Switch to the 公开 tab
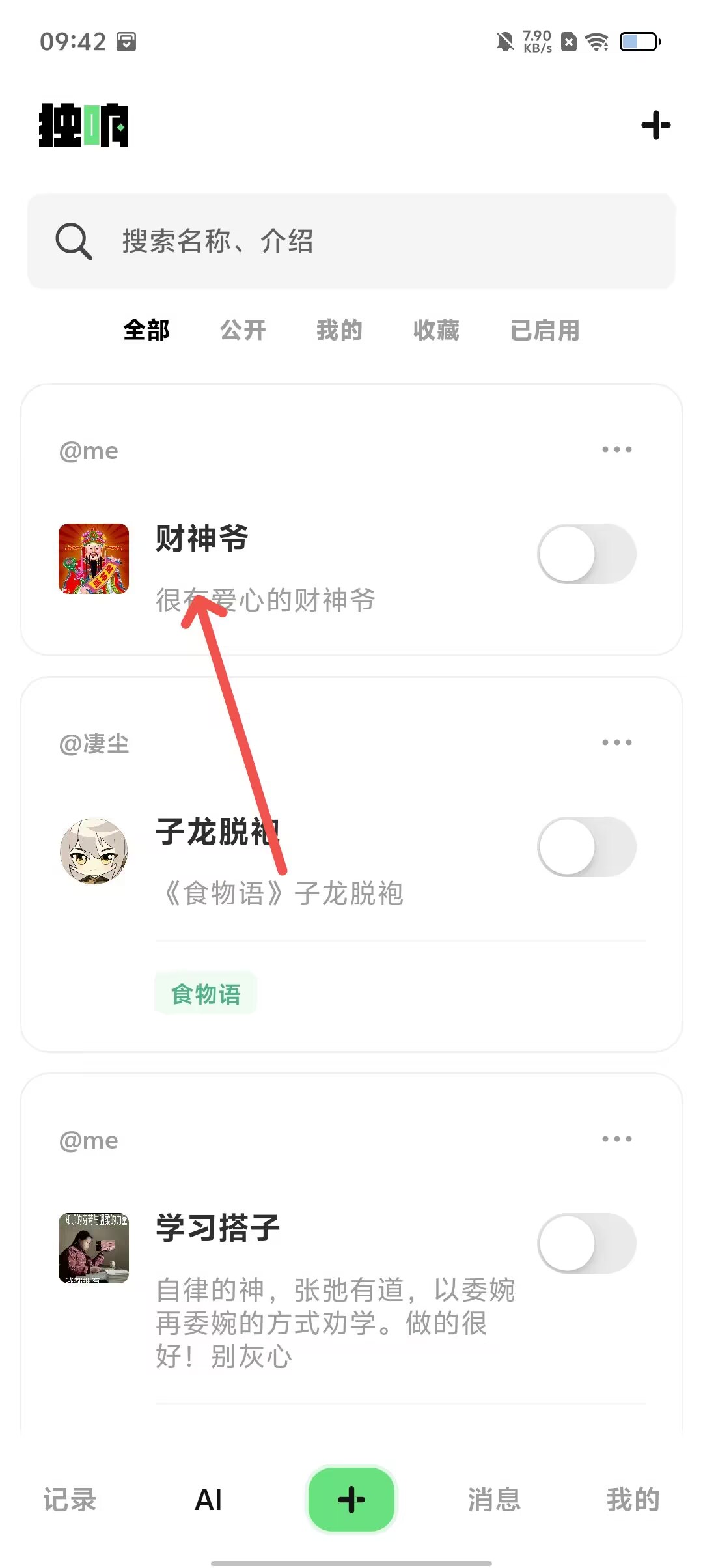 (x=243, y=330)
